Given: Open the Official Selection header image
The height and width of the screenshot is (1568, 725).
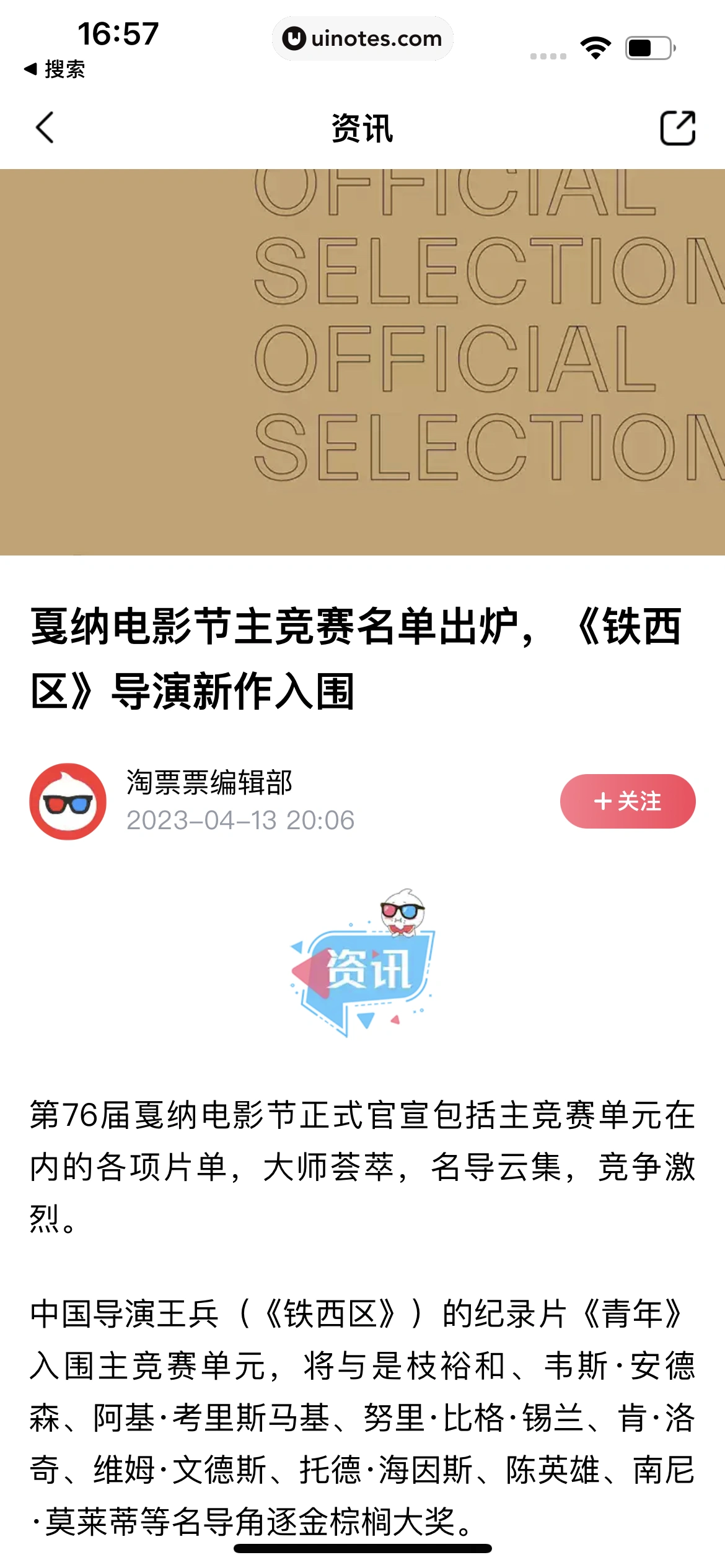Looking at the screenshot, I should [x=362, y=362].
